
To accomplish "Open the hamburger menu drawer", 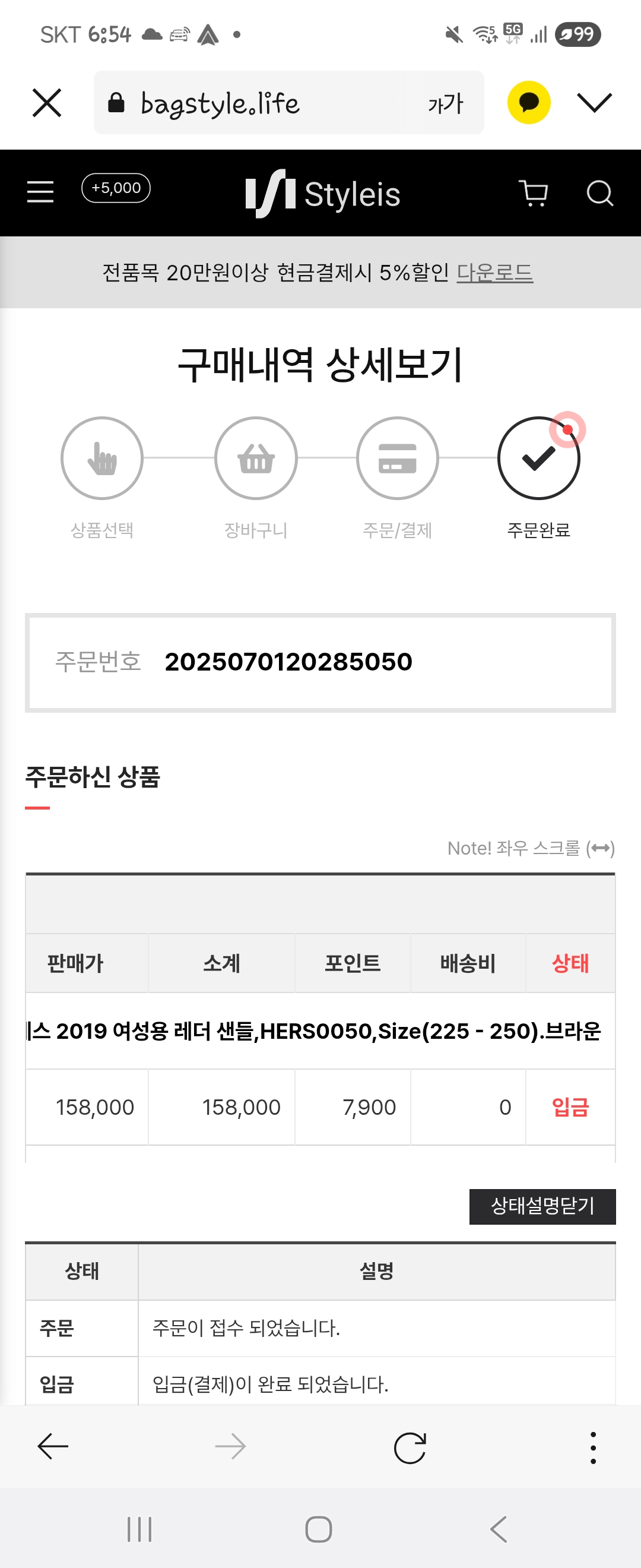I will [40, 192].
